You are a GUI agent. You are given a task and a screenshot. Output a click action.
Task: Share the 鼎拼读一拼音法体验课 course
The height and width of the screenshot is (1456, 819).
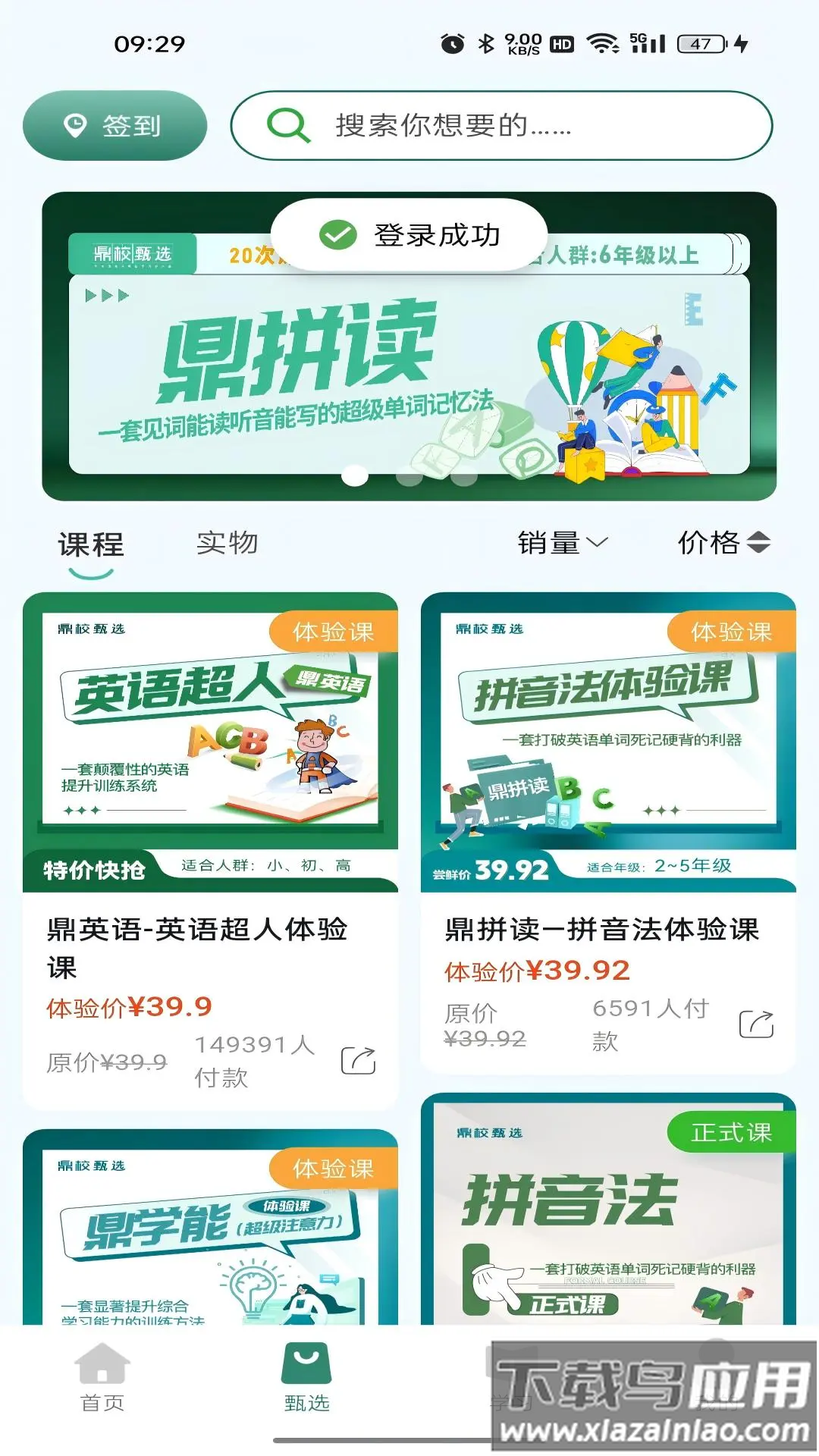point(756,1024)
